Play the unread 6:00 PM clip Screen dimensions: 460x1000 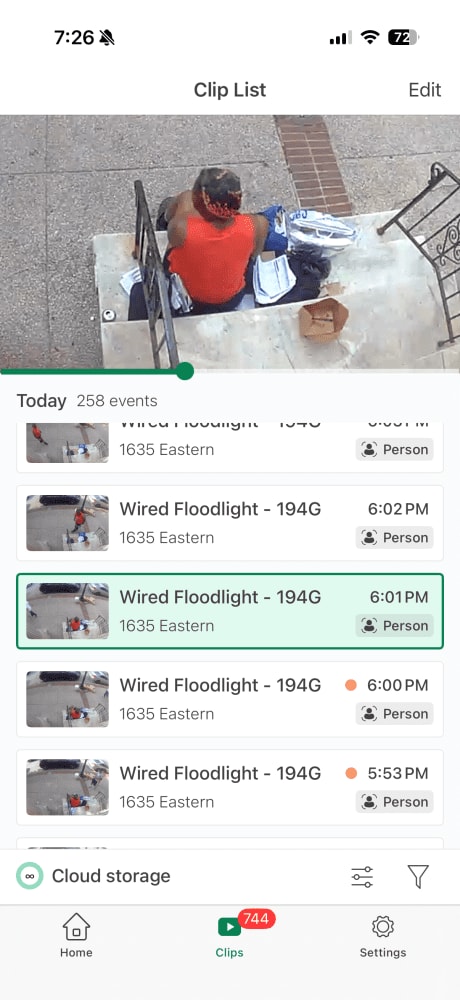coord(230,699)
